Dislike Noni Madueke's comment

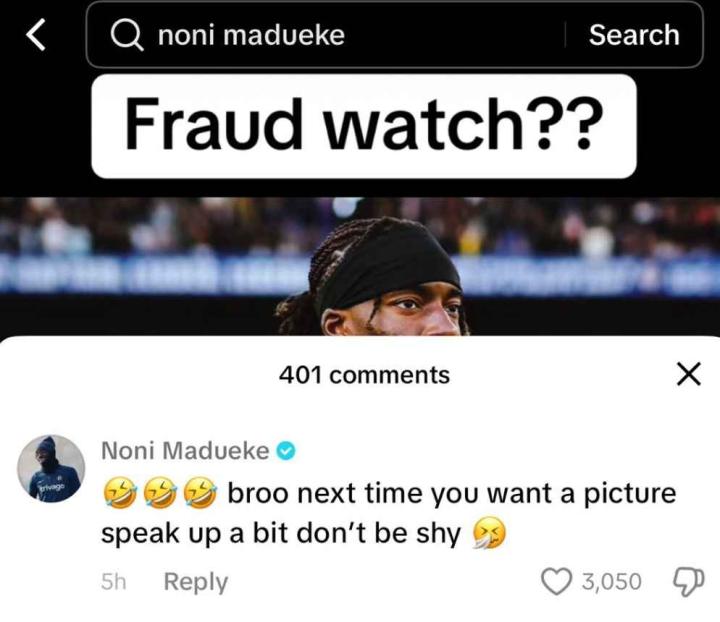[x=685, y=581]
